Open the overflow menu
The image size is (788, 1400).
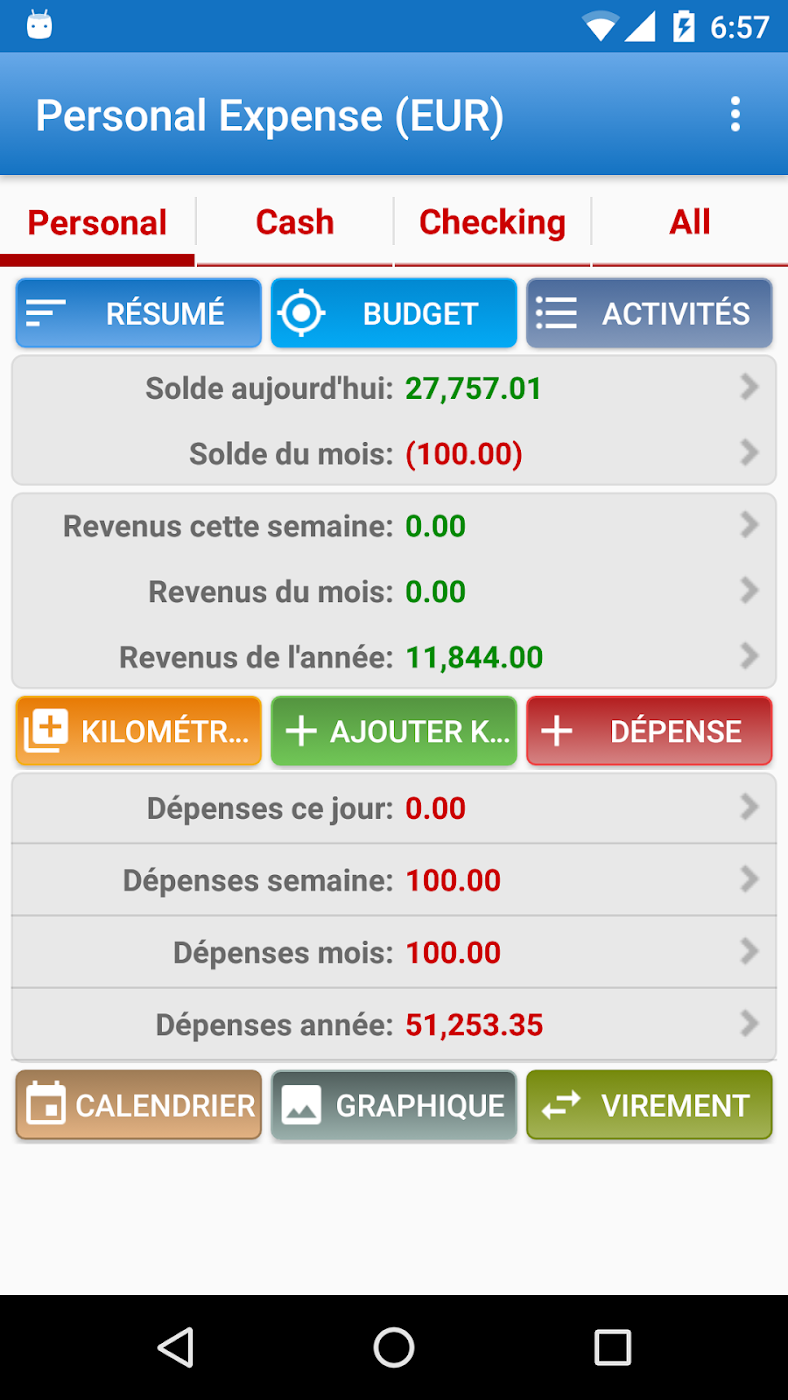point(735,115)
